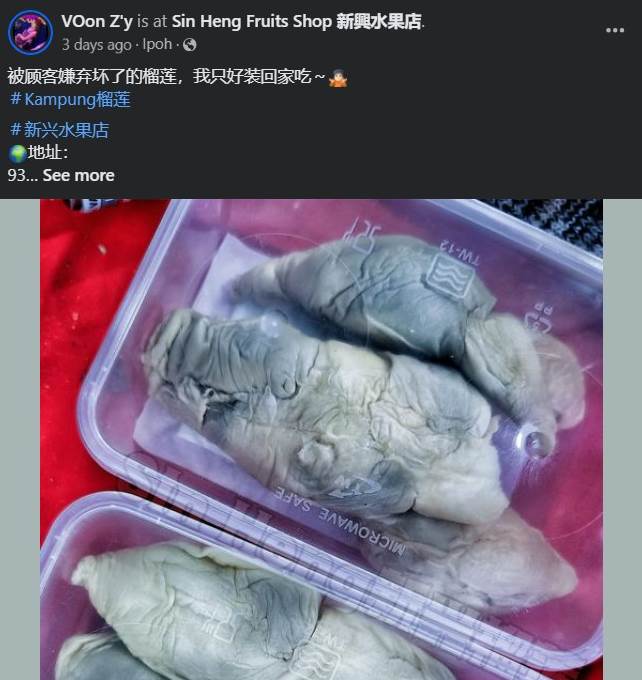Viewport: 642px width, 680px height.
Task: Expand post text with See more
Action: coord(79,175)
